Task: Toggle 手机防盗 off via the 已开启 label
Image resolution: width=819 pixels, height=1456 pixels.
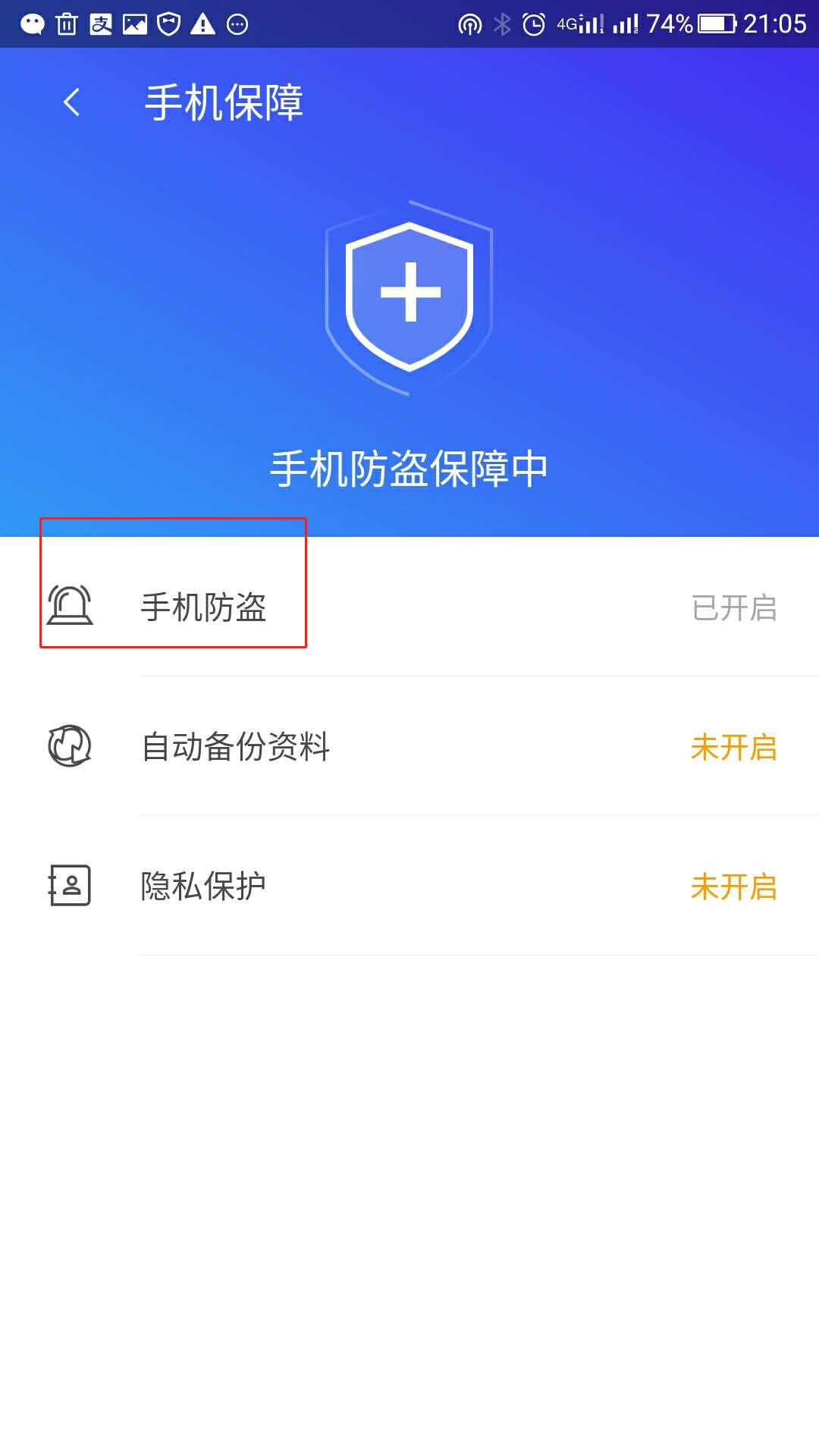Action: (x=733, y=607)
